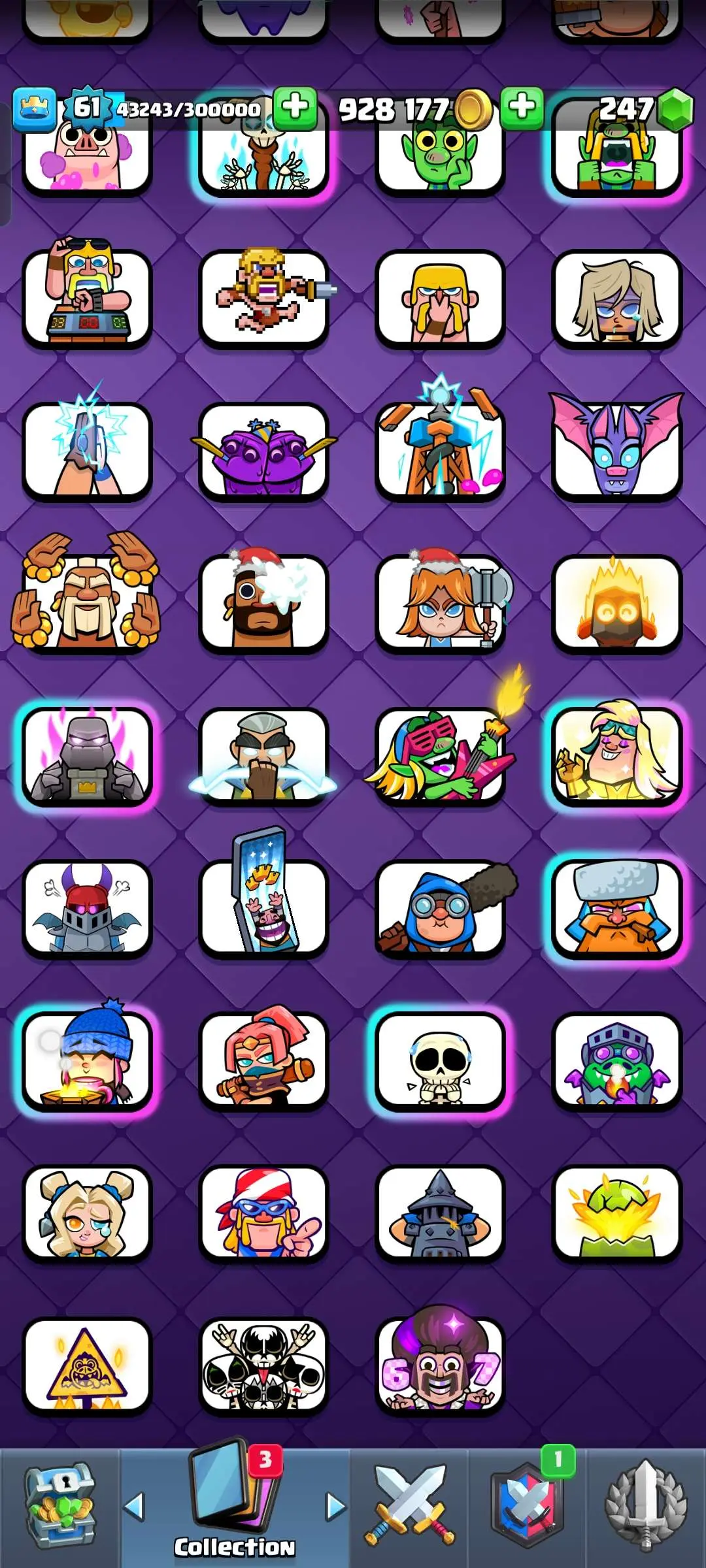Tap the plus button to add gold
Image resolution: width=706 pixels, height=1568 pixels.
tap(522, 106)
